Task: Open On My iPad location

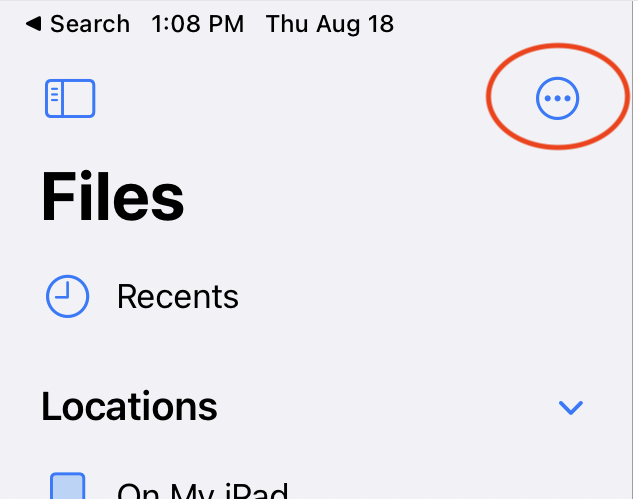Action: point(202,489)
